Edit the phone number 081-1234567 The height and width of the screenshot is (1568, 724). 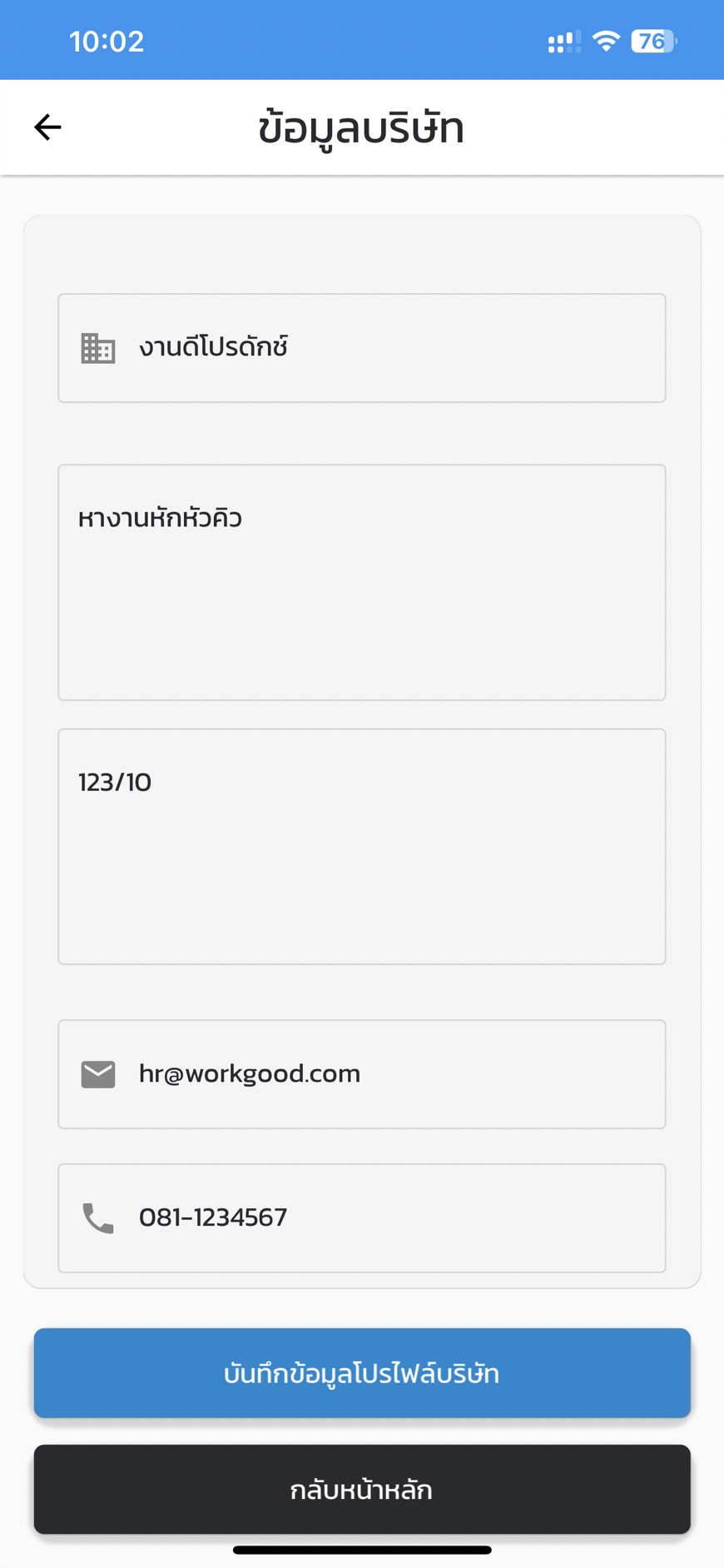(x=362, y=1218)
